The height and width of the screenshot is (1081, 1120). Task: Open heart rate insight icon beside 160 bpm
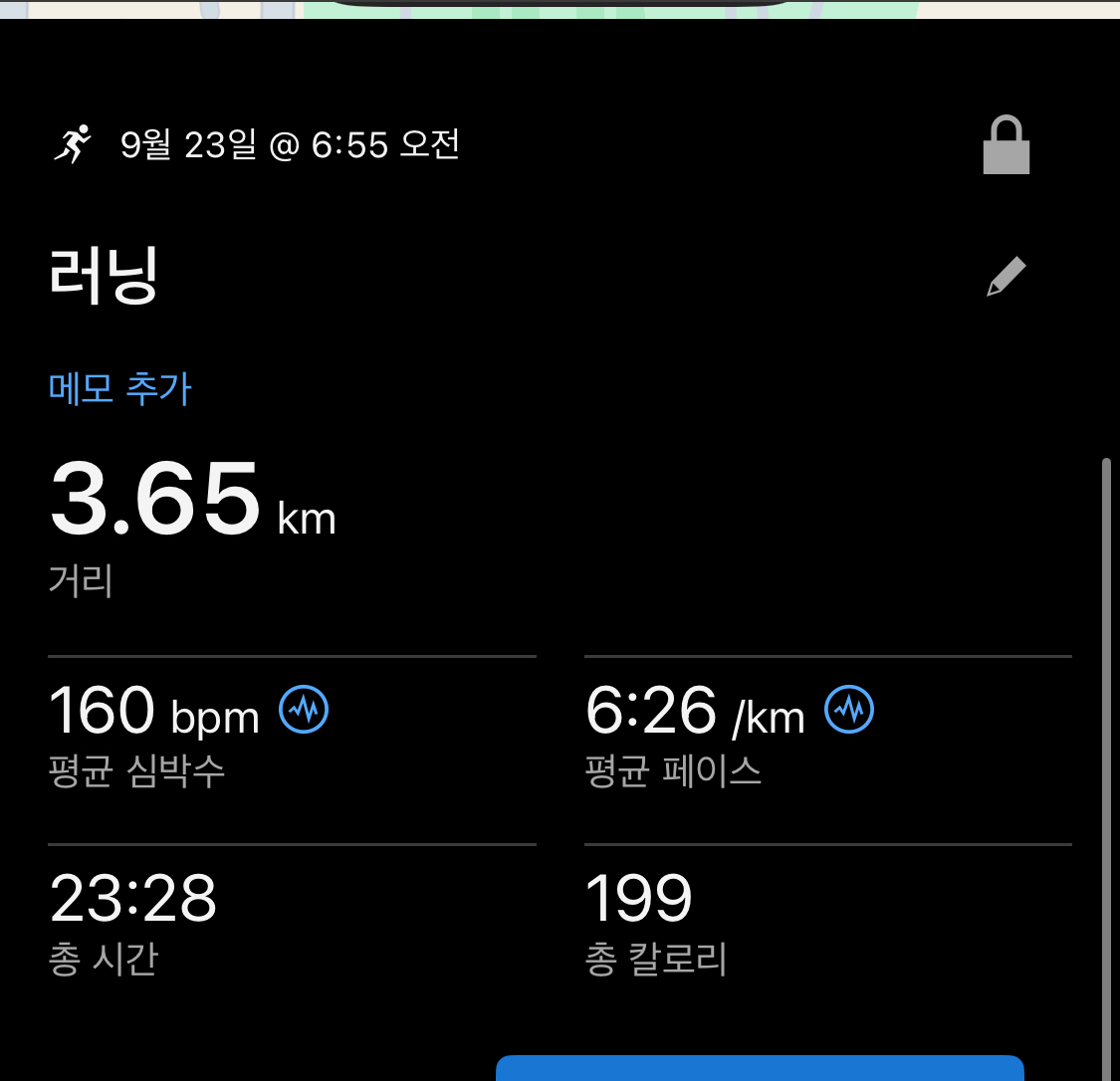click(x=304, y=710)
